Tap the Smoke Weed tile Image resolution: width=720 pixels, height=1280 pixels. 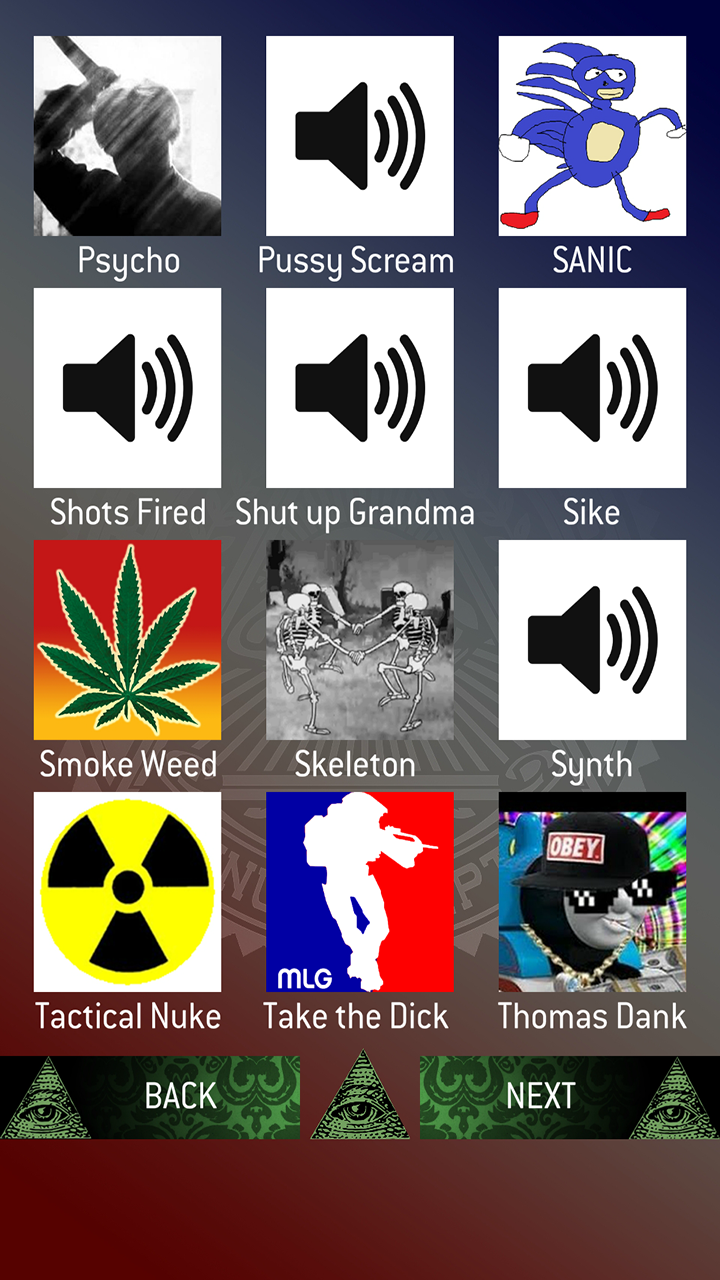127,639
